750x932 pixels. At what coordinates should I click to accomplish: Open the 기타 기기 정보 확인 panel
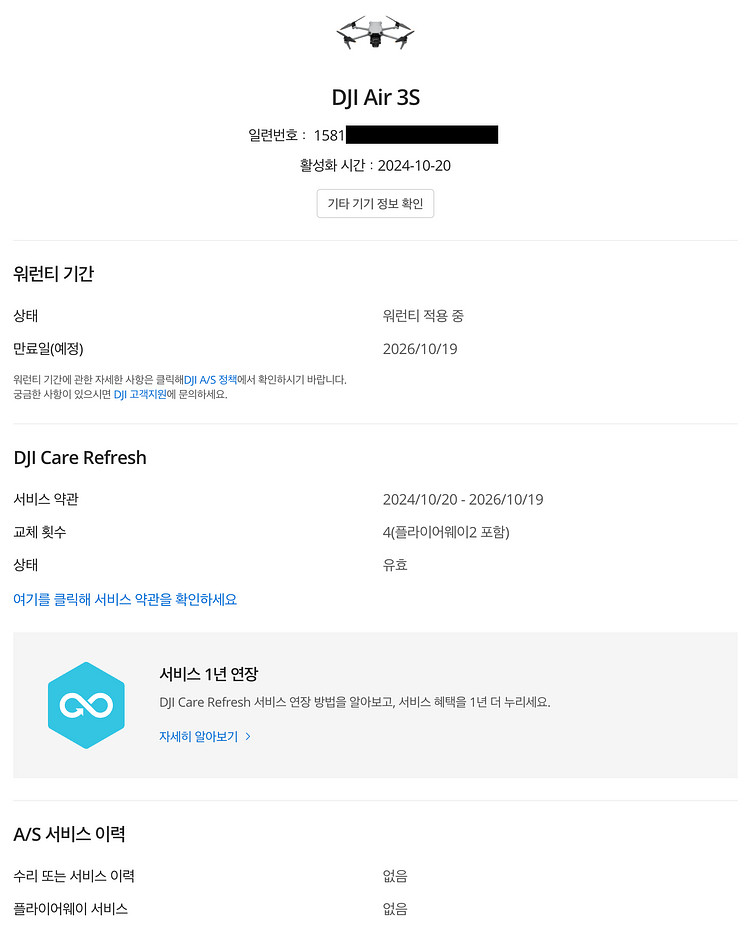tap(375, 203)
